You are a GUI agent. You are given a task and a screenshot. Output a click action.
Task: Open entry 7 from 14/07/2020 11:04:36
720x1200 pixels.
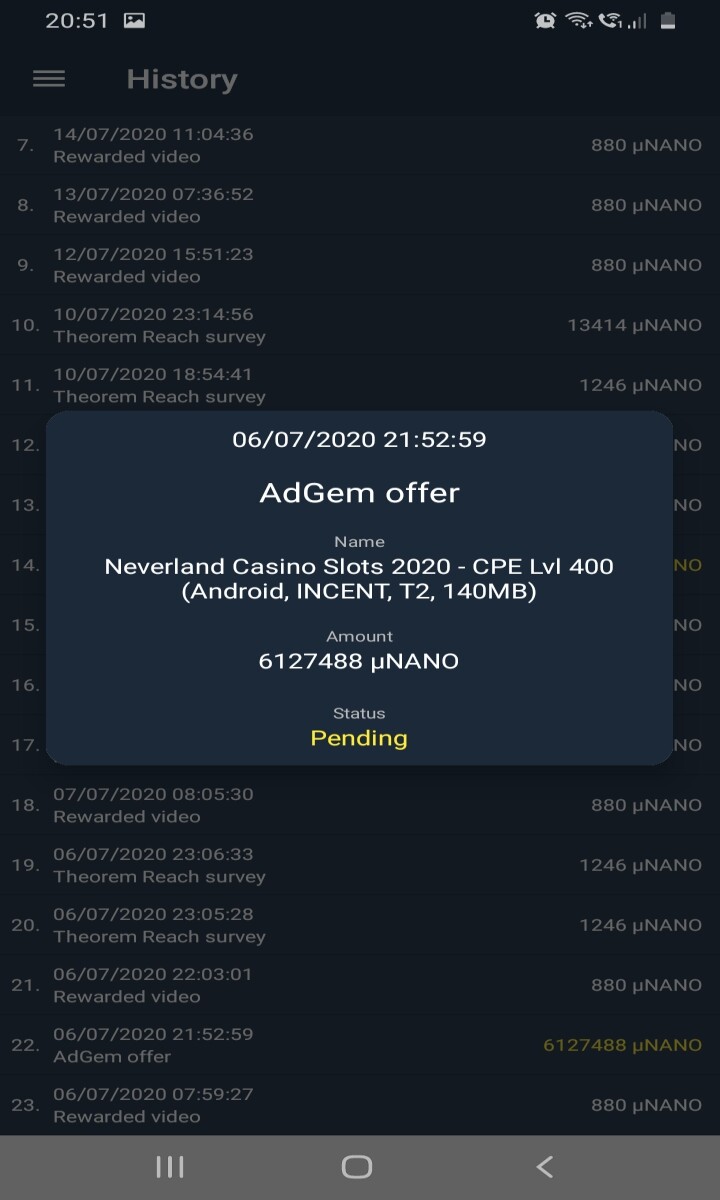pos(360,145)
